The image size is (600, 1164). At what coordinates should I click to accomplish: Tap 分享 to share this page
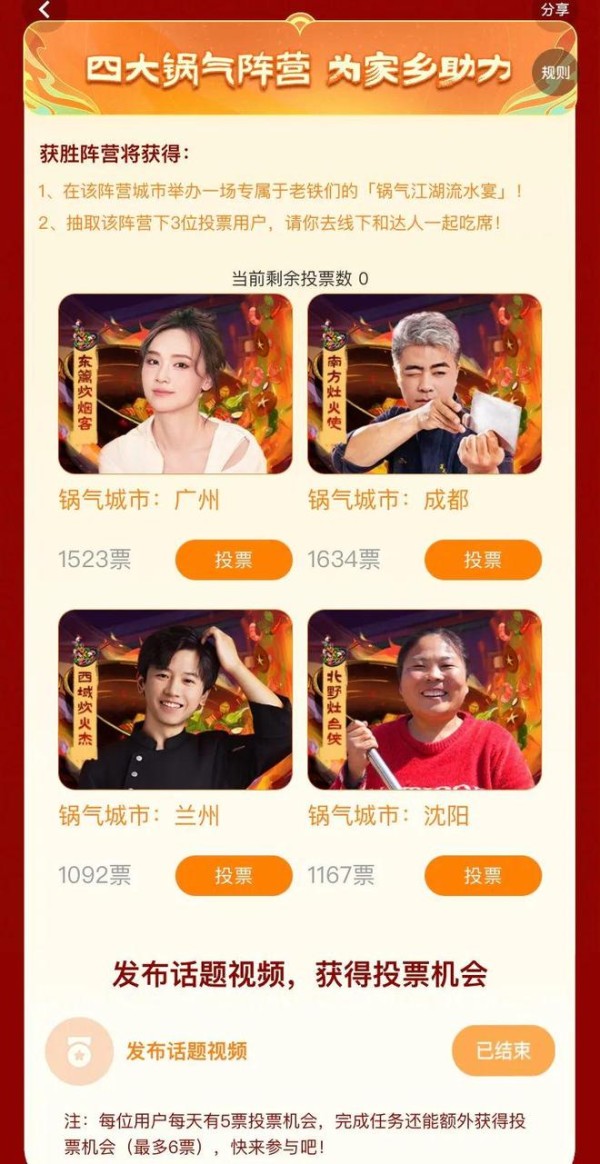click(555, 9)
